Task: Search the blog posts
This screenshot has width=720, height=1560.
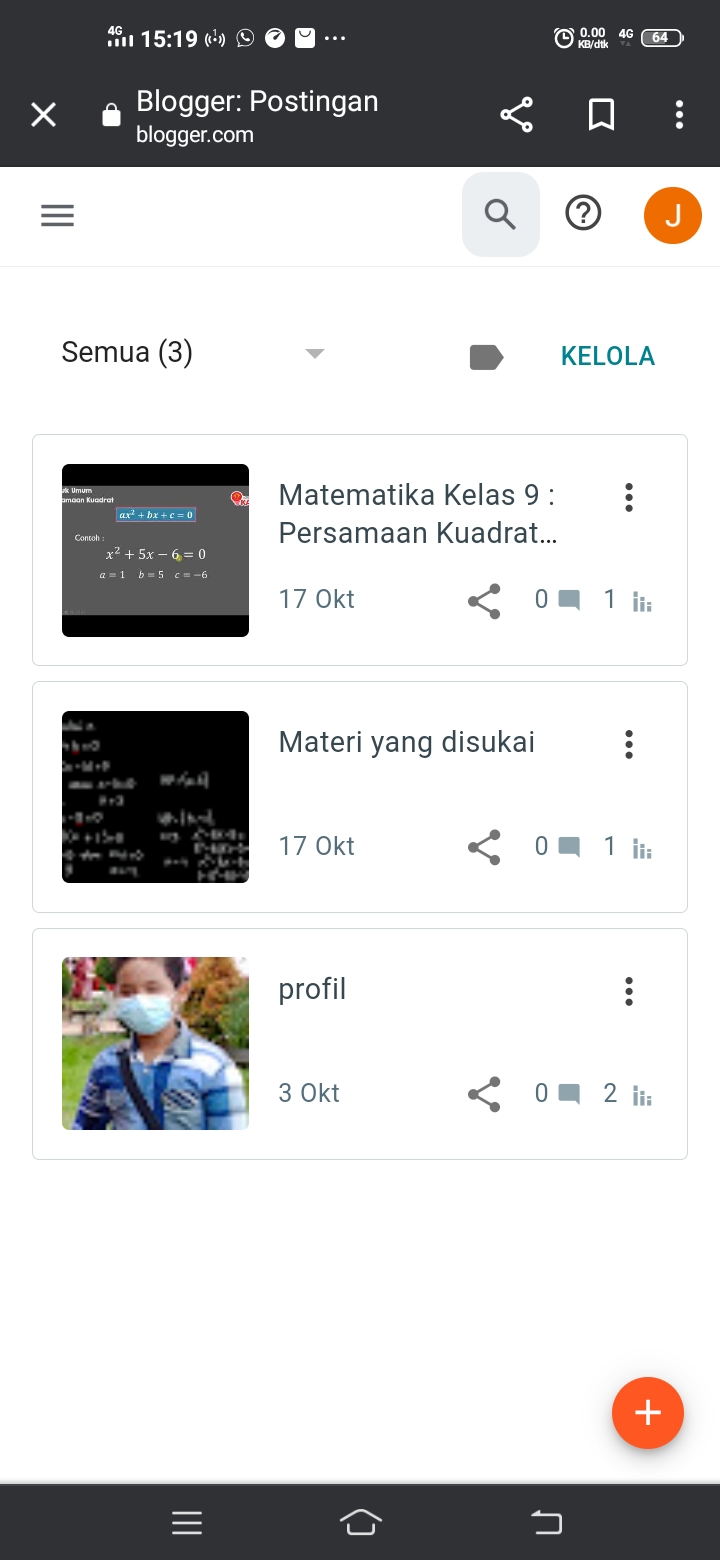Action: pos(500,214)
